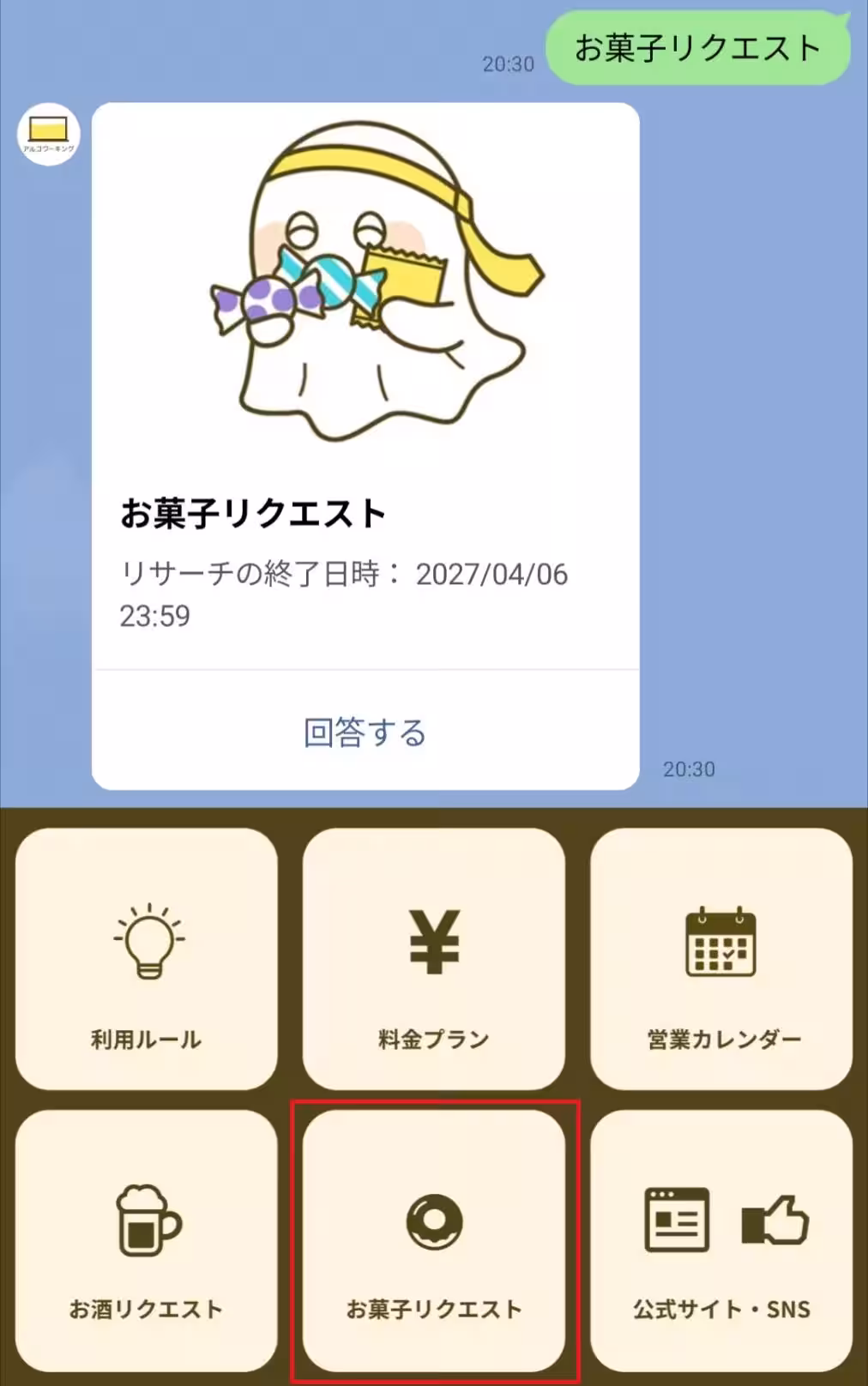The width and height of the screenshot is (868, 1386).
Task: View the 営業カレンダー tile
Action: click(721, 958)
